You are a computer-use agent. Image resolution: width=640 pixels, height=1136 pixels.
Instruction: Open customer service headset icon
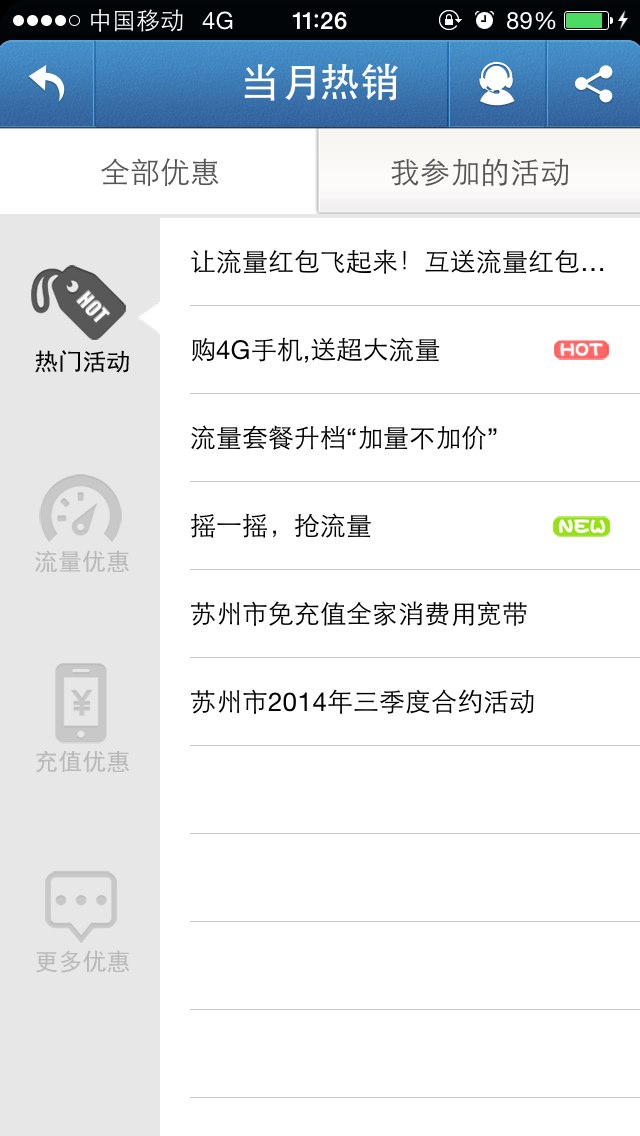(x=497, y=84)
